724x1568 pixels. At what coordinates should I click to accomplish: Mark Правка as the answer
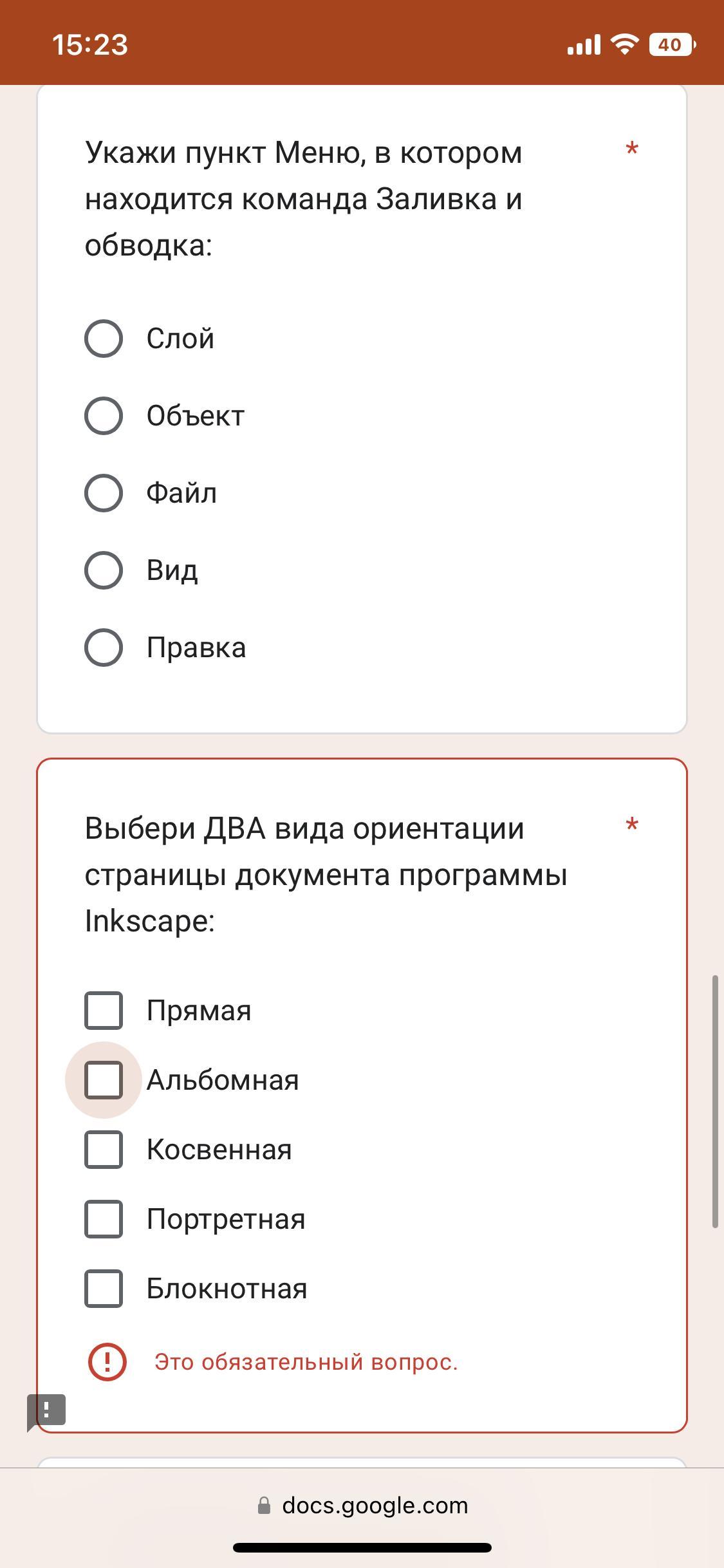point(104,648)
